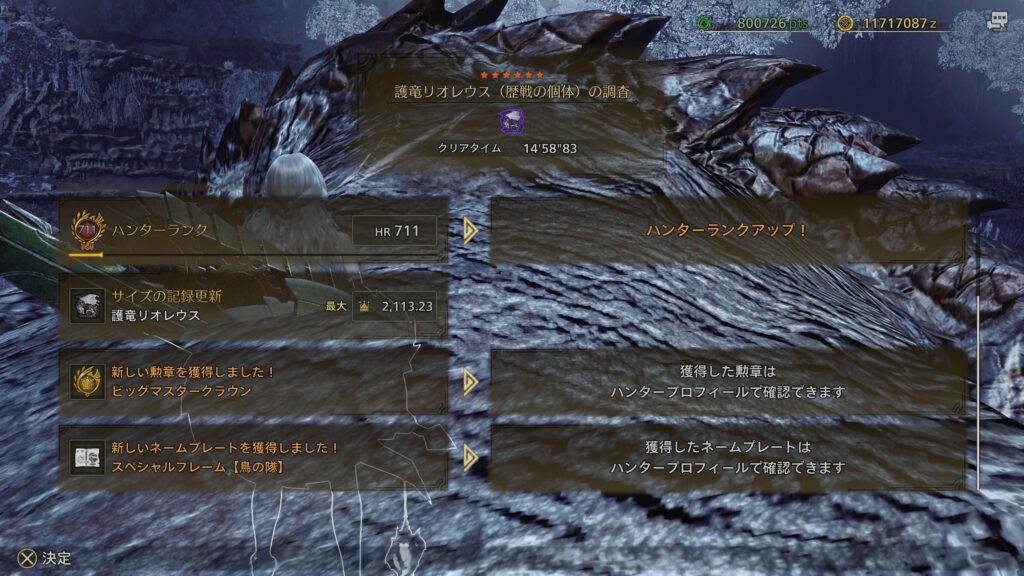
Task: Open the ビッグマスタークラウン medal row
Action: pos(253,381)
